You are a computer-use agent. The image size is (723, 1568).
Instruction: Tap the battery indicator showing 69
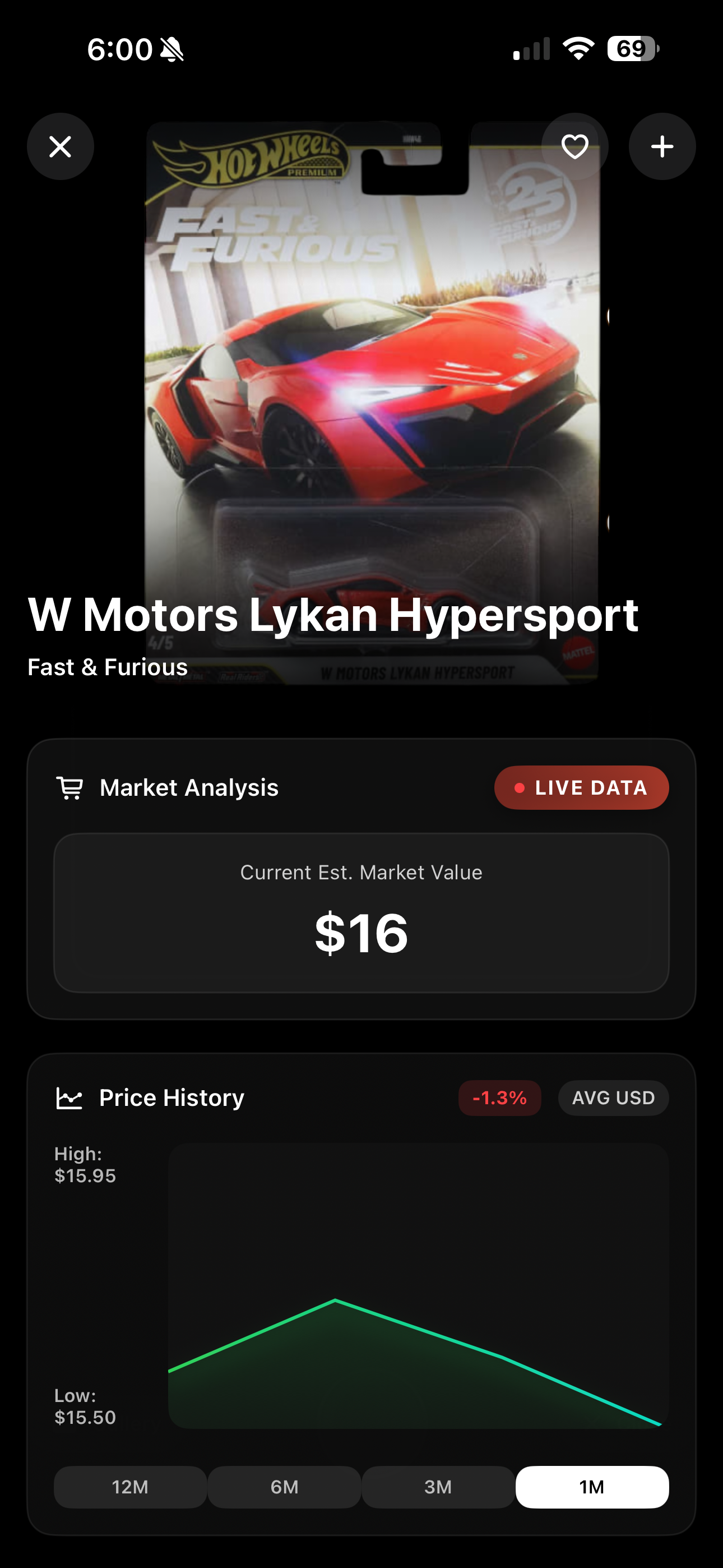(x=631, y=50)
